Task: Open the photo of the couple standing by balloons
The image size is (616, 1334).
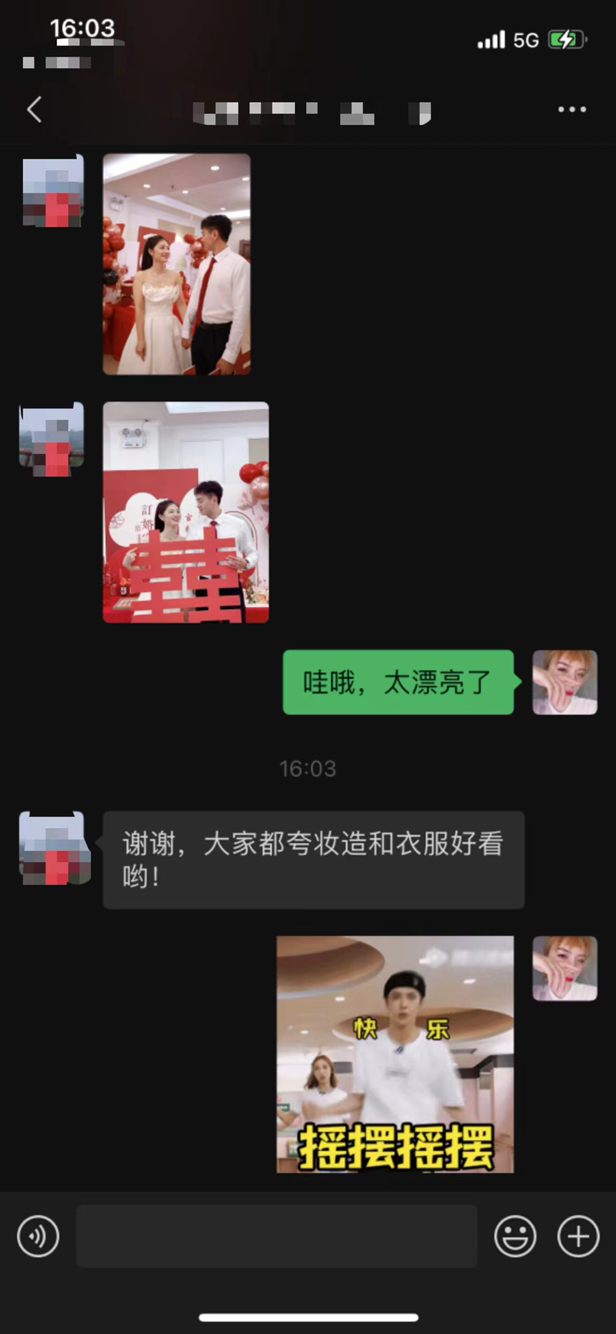Action: coord(177,264)
